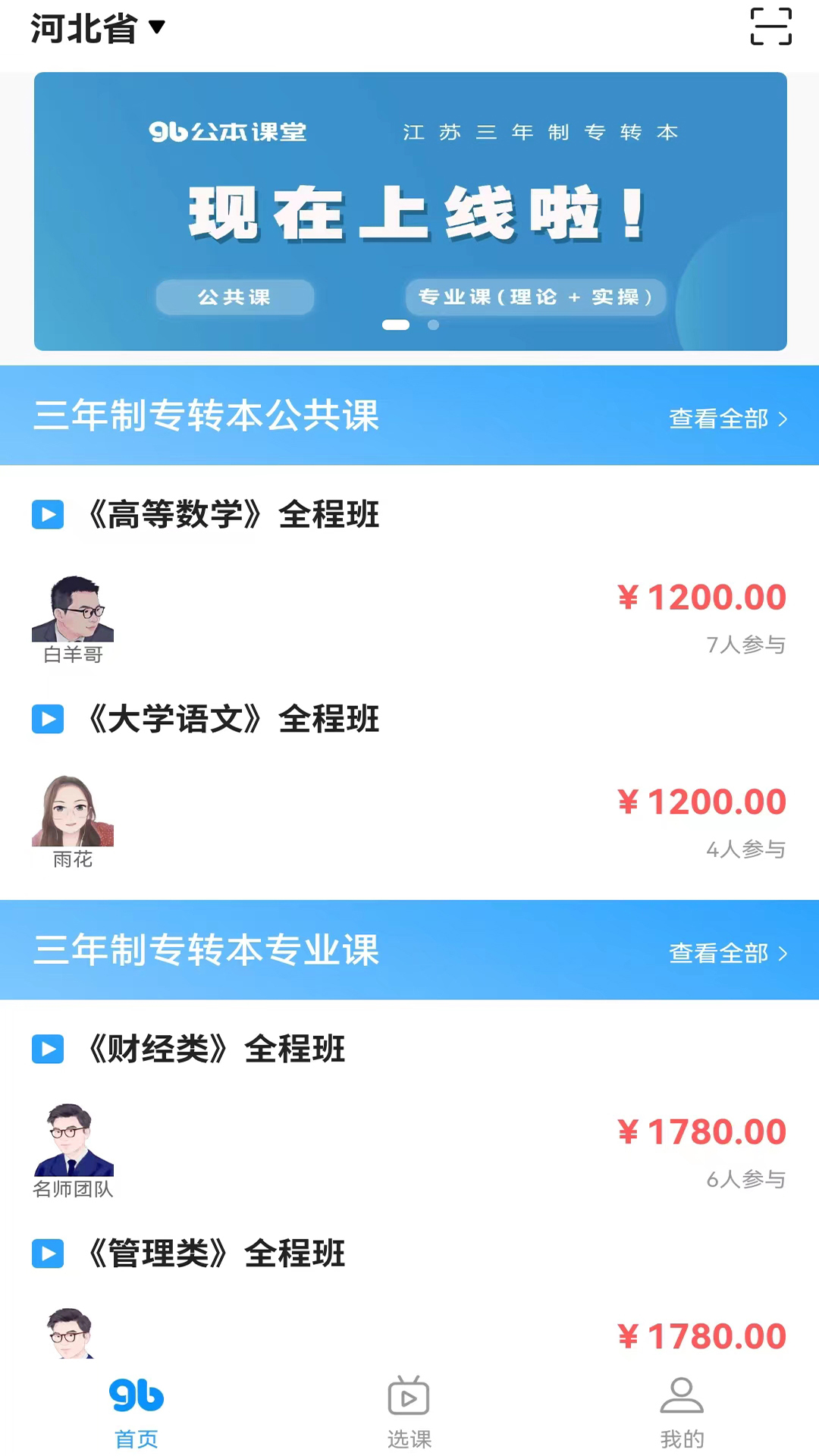Select the second carousel indicator dot
This screenshot has width=819, height=1456.
[x=433, y=325]
